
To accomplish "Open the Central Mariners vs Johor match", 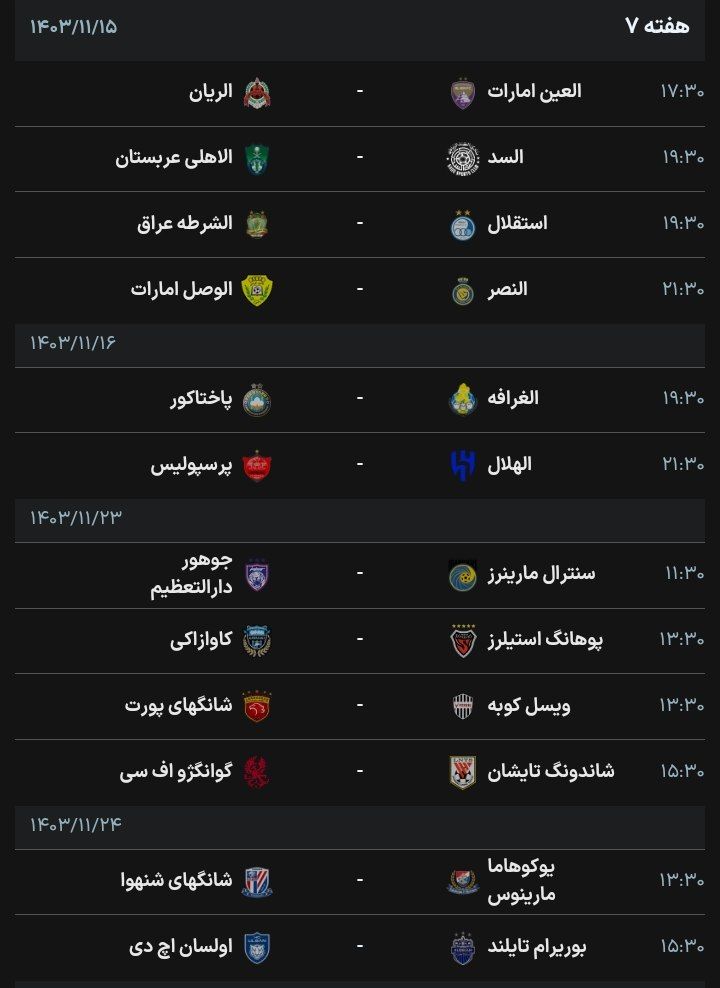I will pyautogui.click(x=360, y=574).
